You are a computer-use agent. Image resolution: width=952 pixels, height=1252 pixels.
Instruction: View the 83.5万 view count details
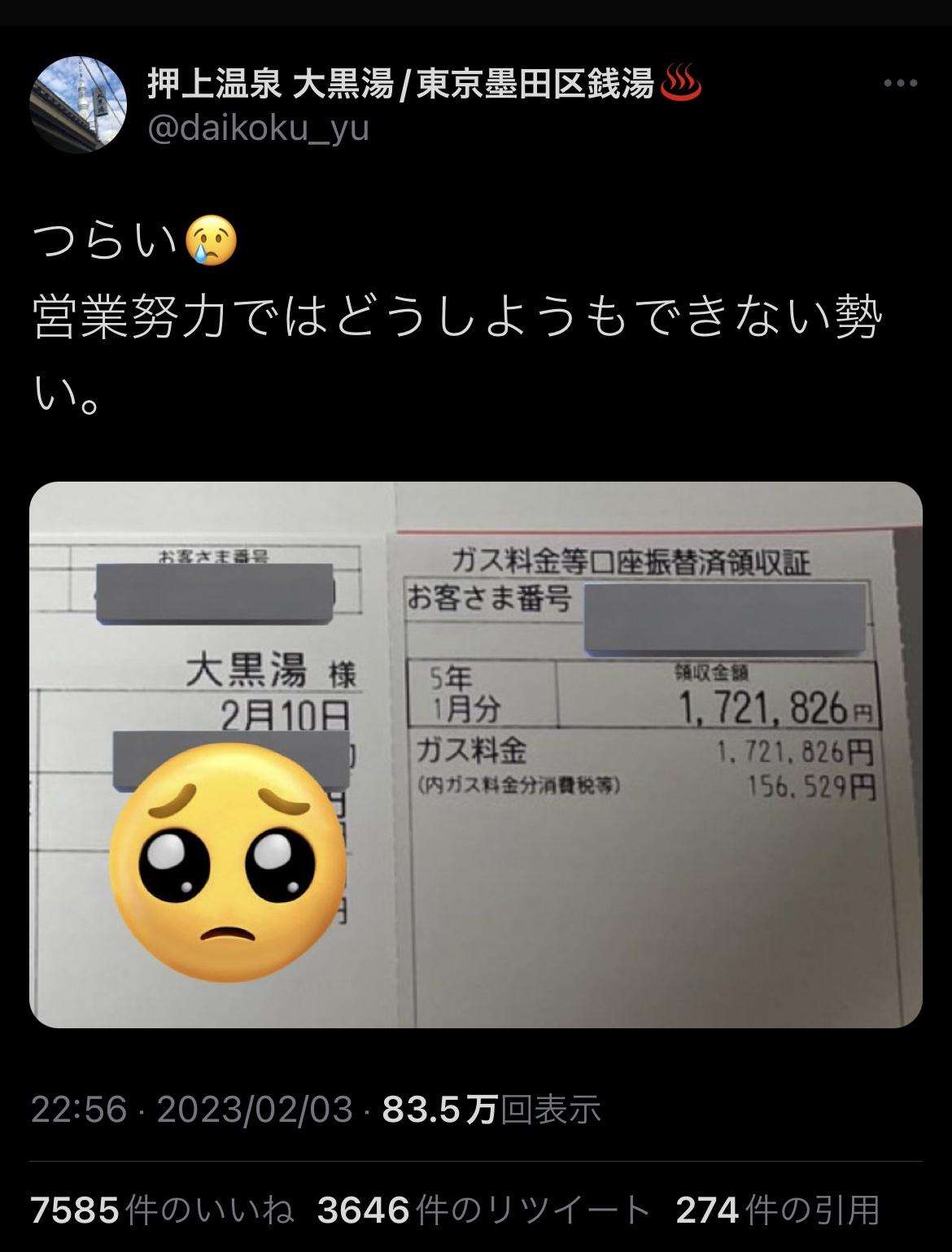pyautogui.click(x=491, y=1110)
